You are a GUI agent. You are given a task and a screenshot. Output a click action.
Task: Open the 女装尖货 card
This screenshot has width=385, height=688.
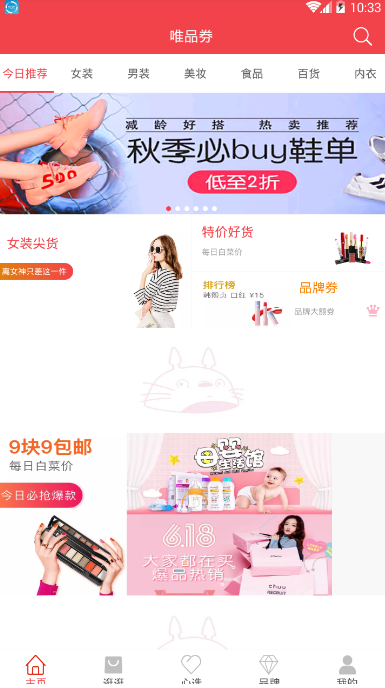(95, 271)
